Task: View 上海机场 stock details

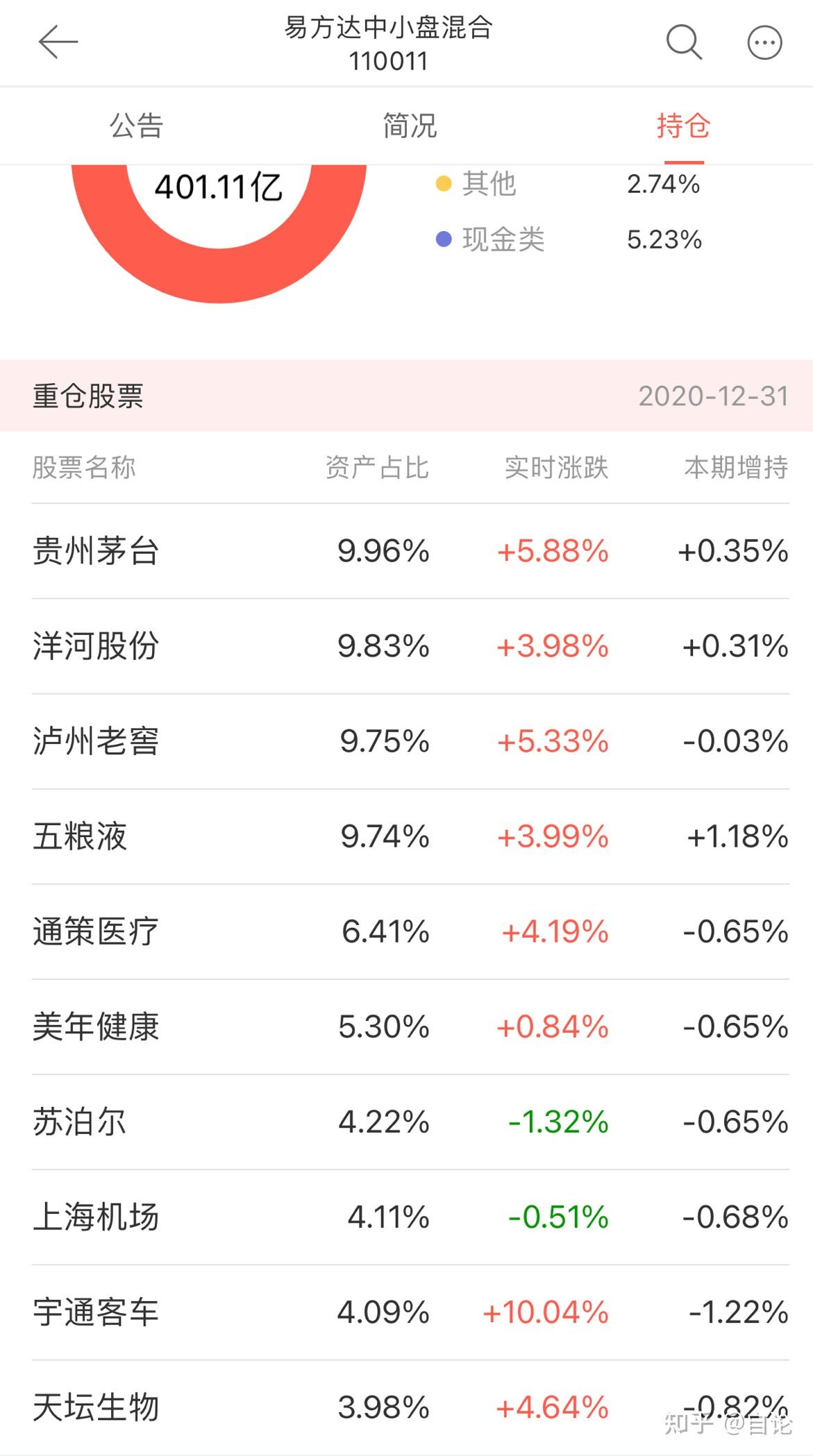Action: [x=410, y=1217]
